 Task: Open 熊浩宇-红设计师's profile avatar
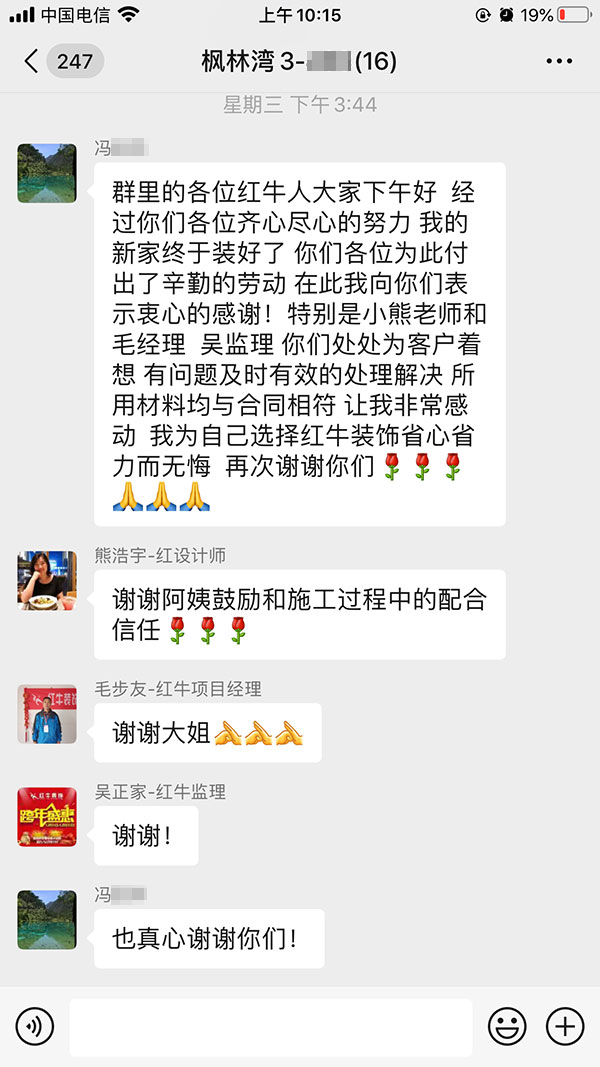tap(47, 580)
